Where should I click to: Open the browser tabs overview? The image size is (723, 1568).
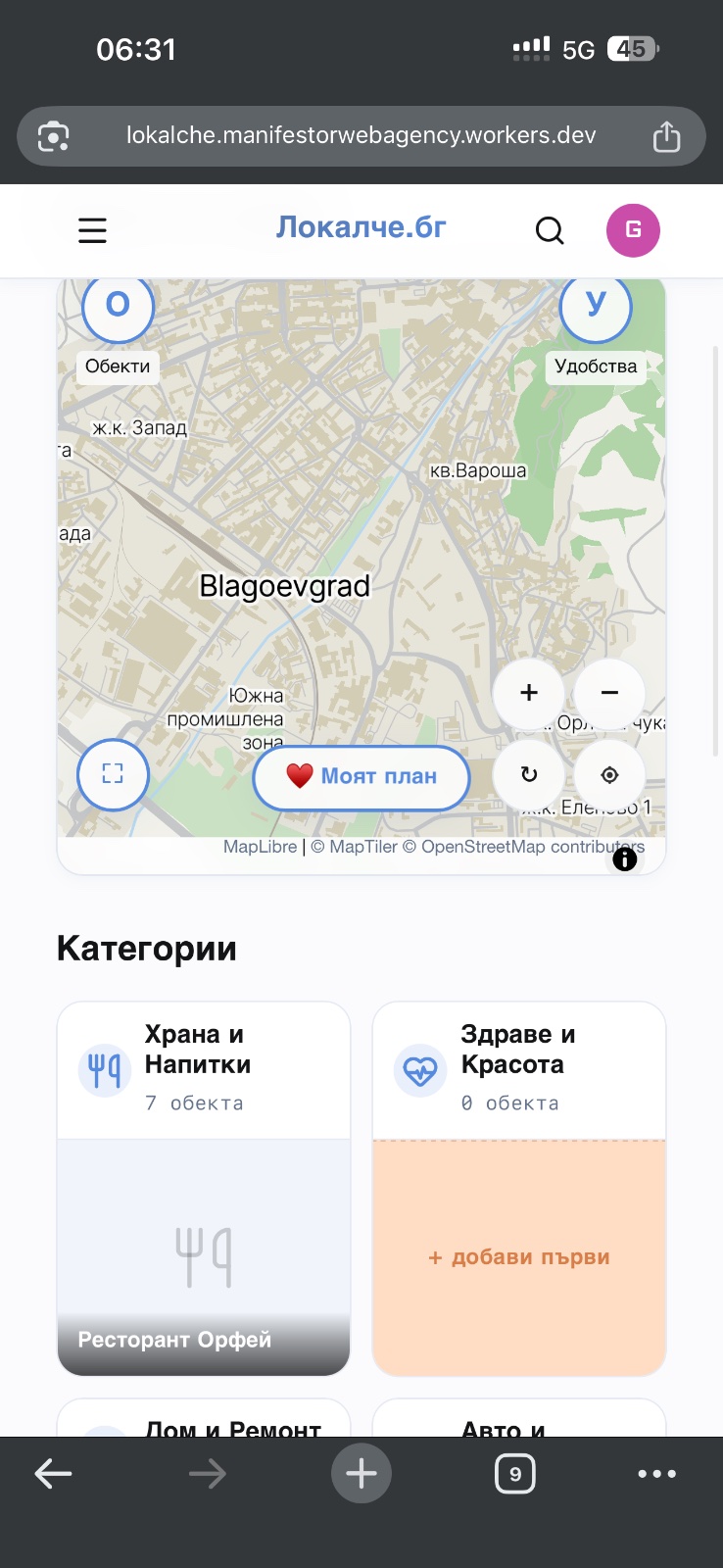click(515, 1473)
